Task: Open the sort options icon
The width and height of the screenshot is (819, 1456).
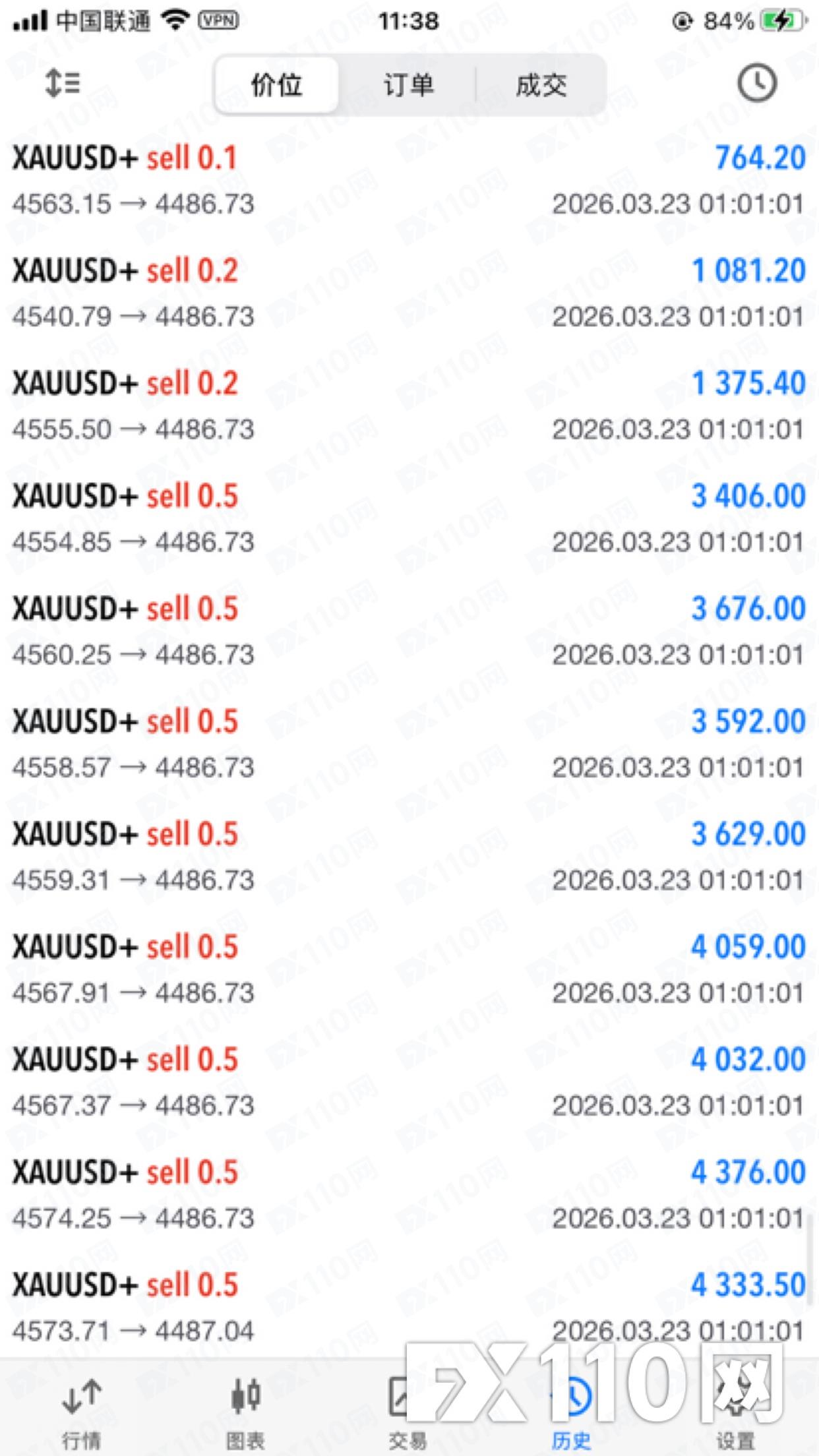Action: [x=62, y=84]
